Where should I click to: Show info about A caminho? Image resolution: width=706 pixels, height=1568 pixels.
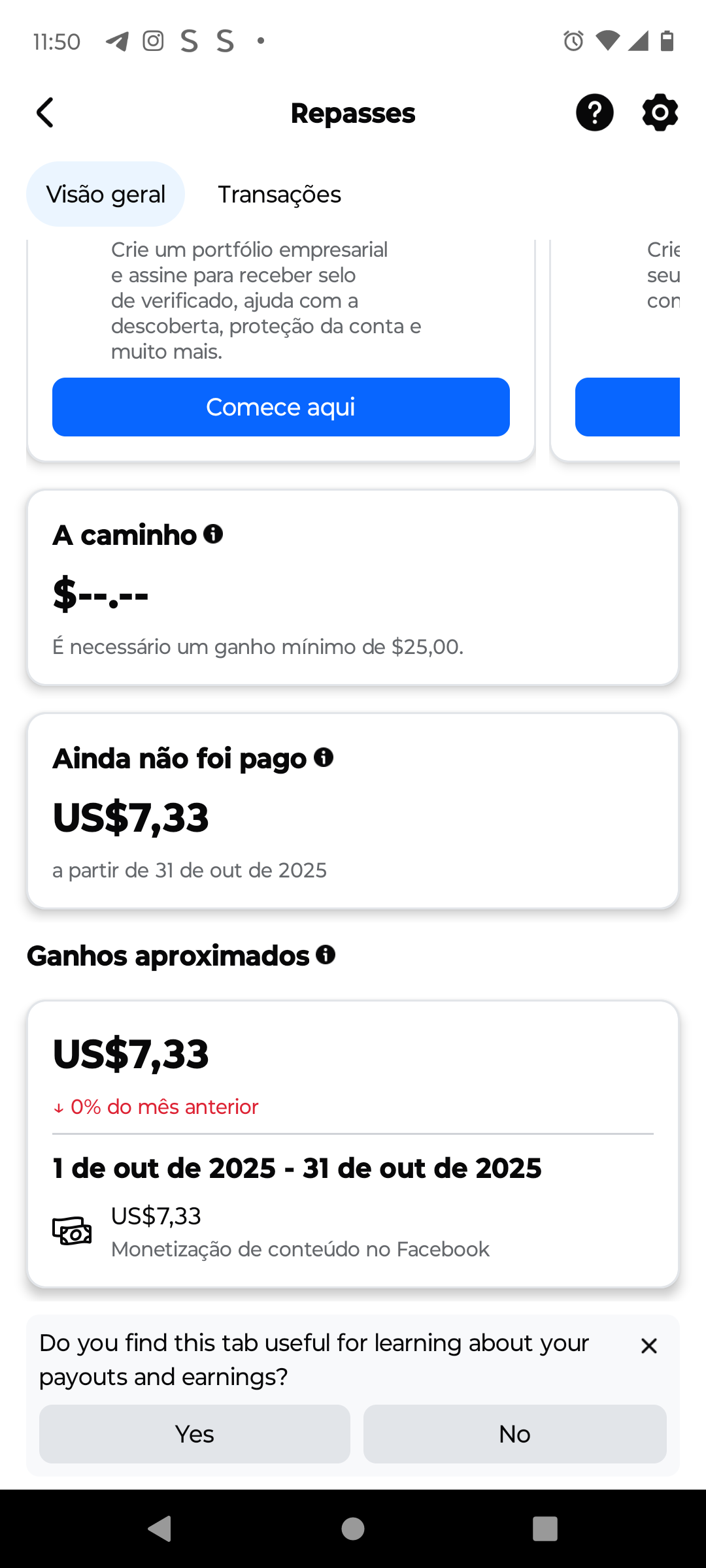coord(213,534)
